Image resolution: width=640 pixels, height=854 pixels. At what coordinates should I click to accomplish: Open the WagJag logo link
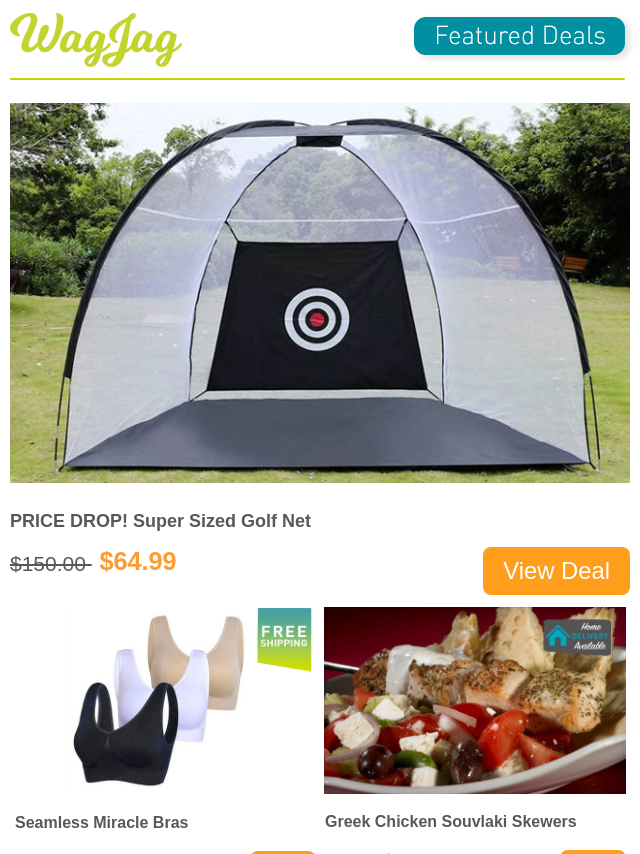point(96,40)
